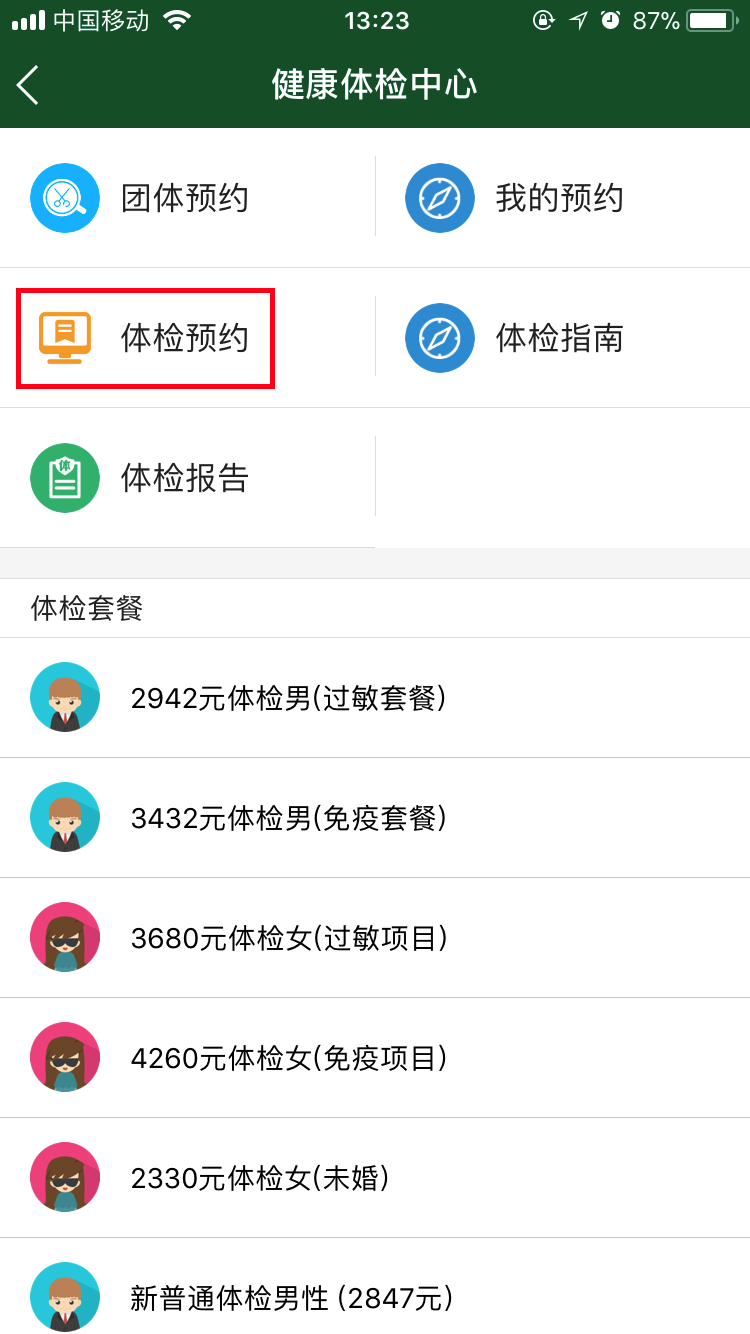Go back using the top-left arrow

28,85
